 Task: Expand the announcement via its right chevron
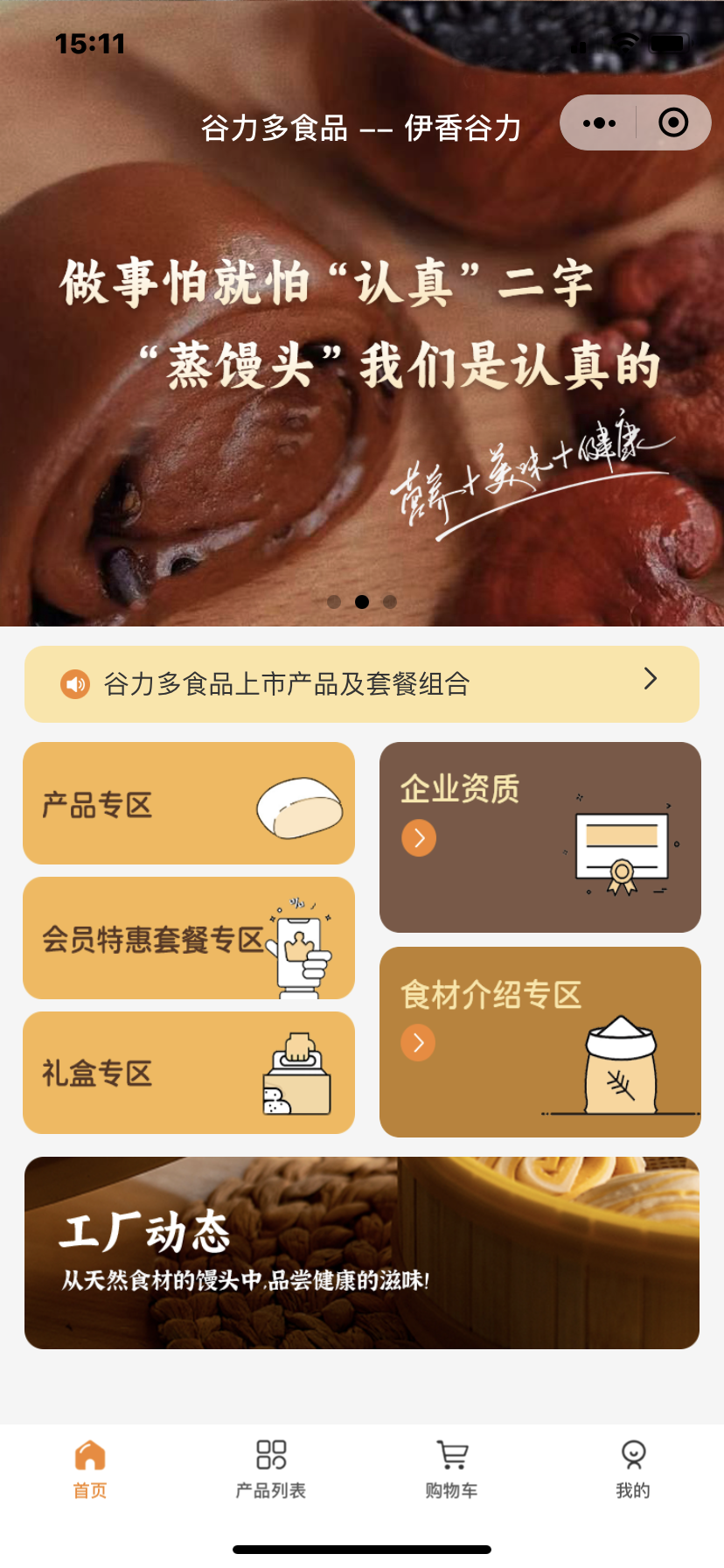[x=651, y=677]
